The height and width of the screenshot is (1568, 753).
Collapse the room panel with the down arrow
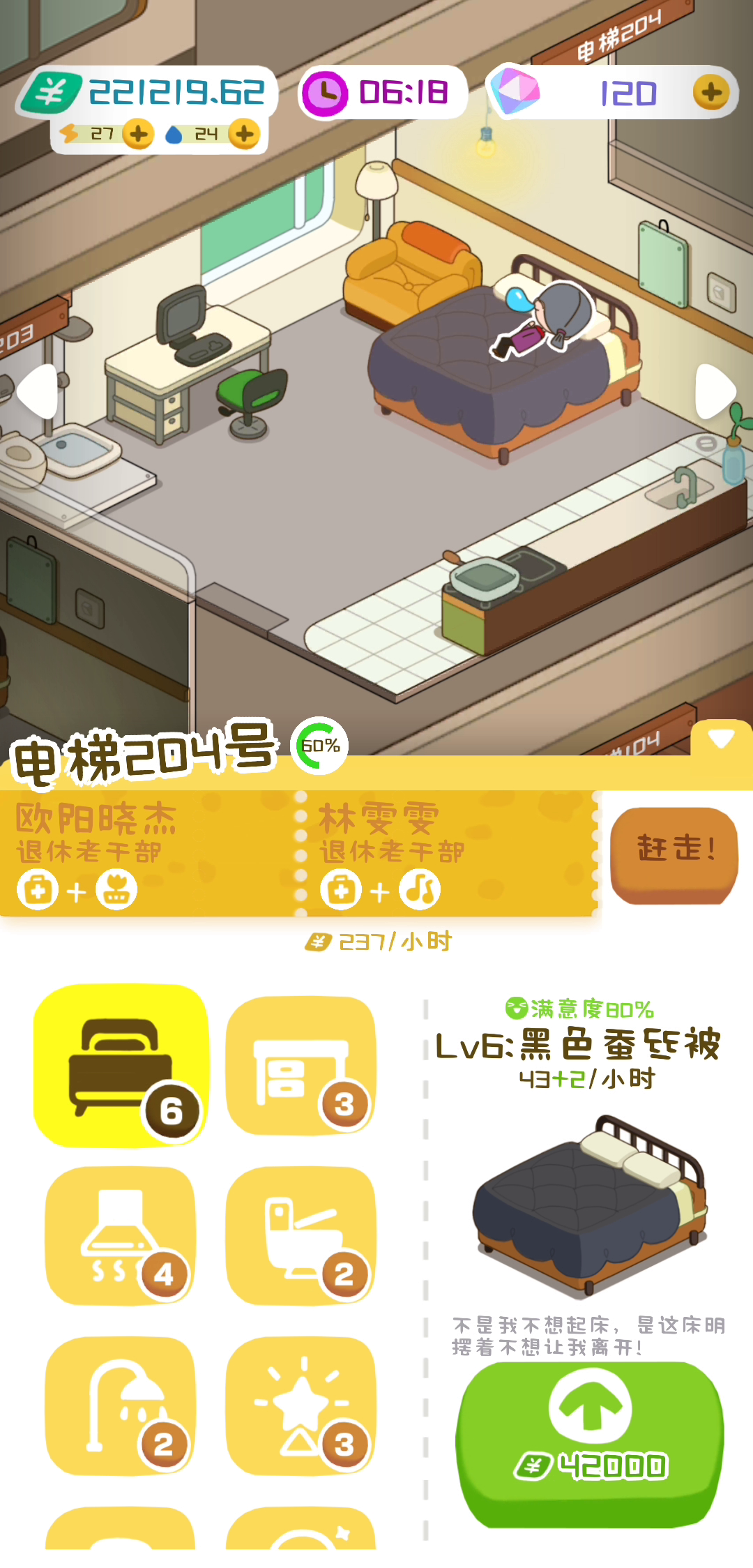coord(720,739)
